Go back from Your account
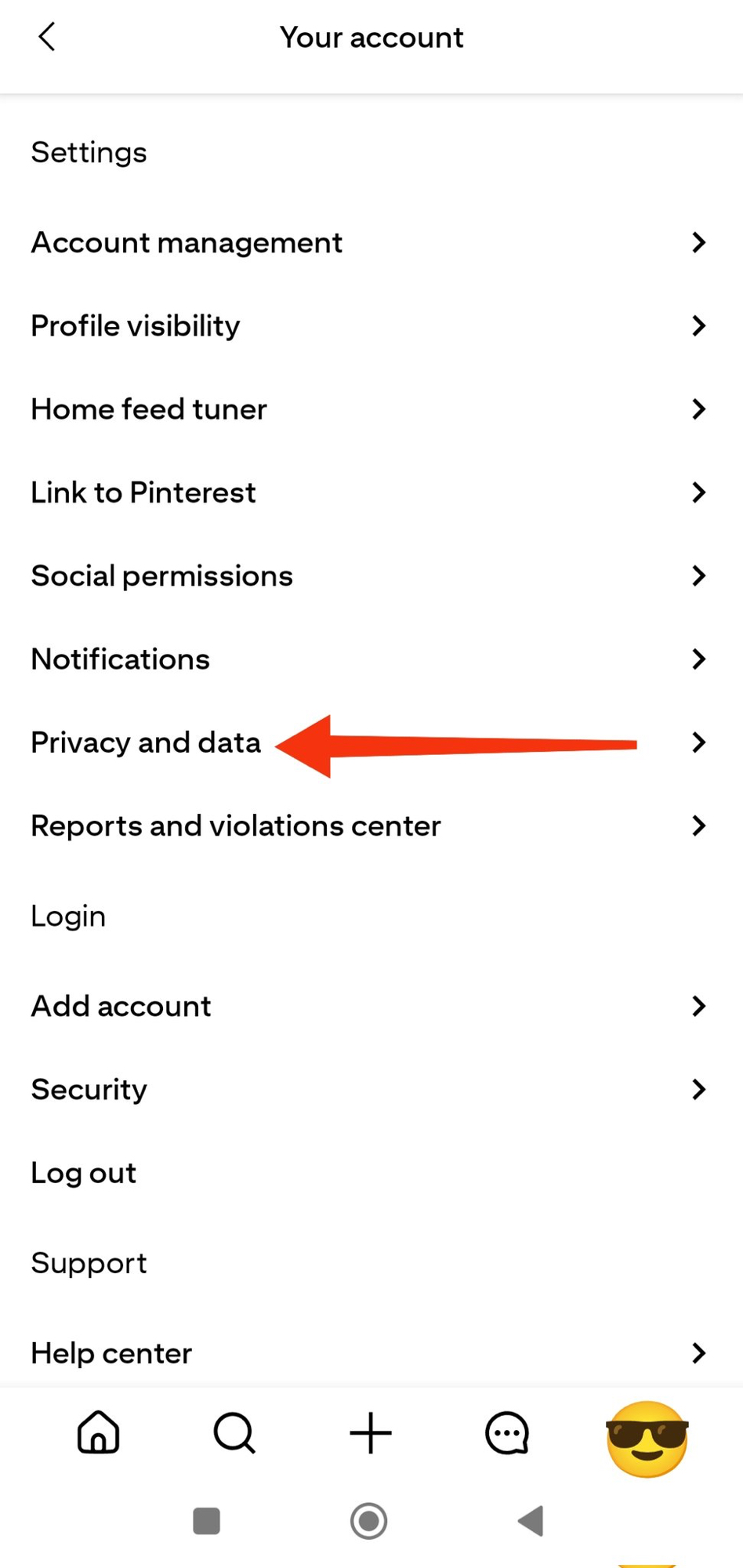 tap(47, 37)
